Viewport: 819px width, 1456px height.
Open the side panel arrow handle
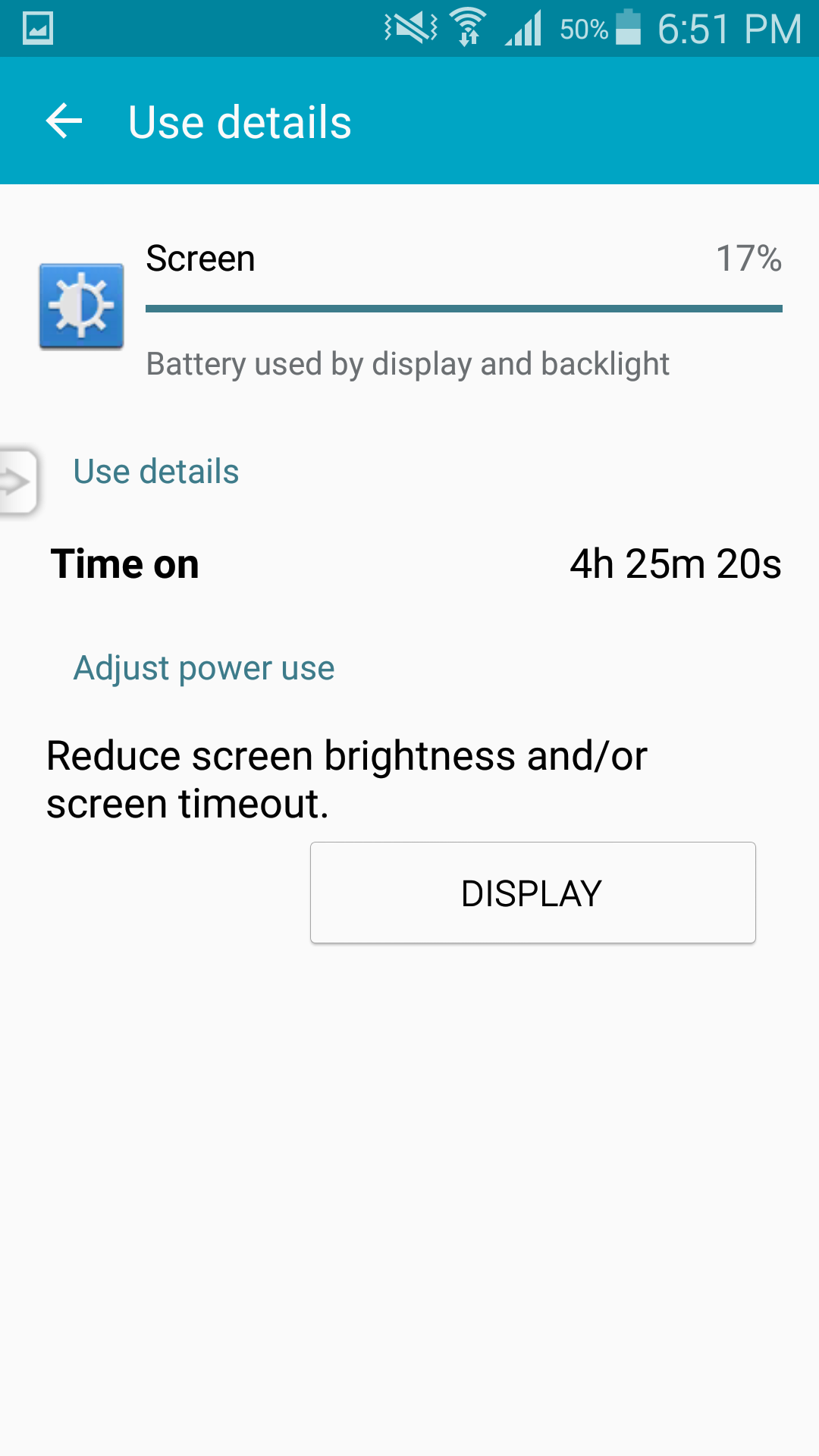tap(19, 482)
